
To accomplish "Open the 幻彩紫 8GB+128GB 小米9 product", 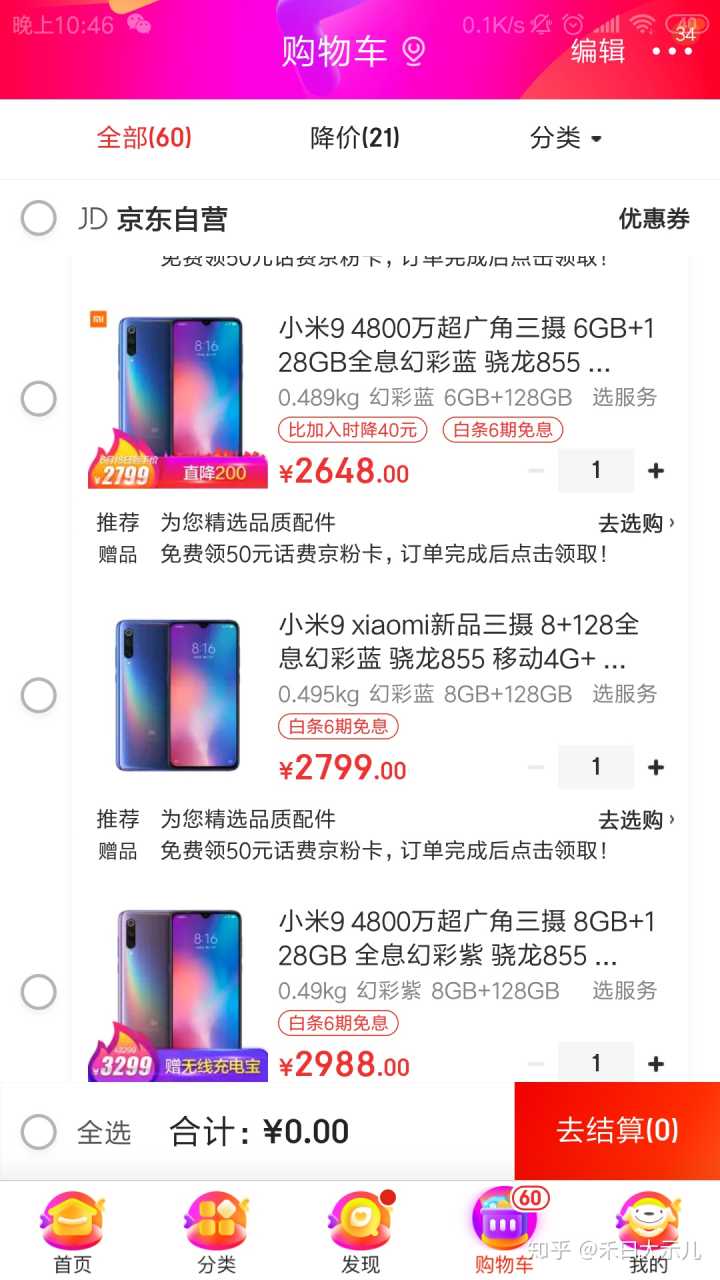I will [466, 937].
